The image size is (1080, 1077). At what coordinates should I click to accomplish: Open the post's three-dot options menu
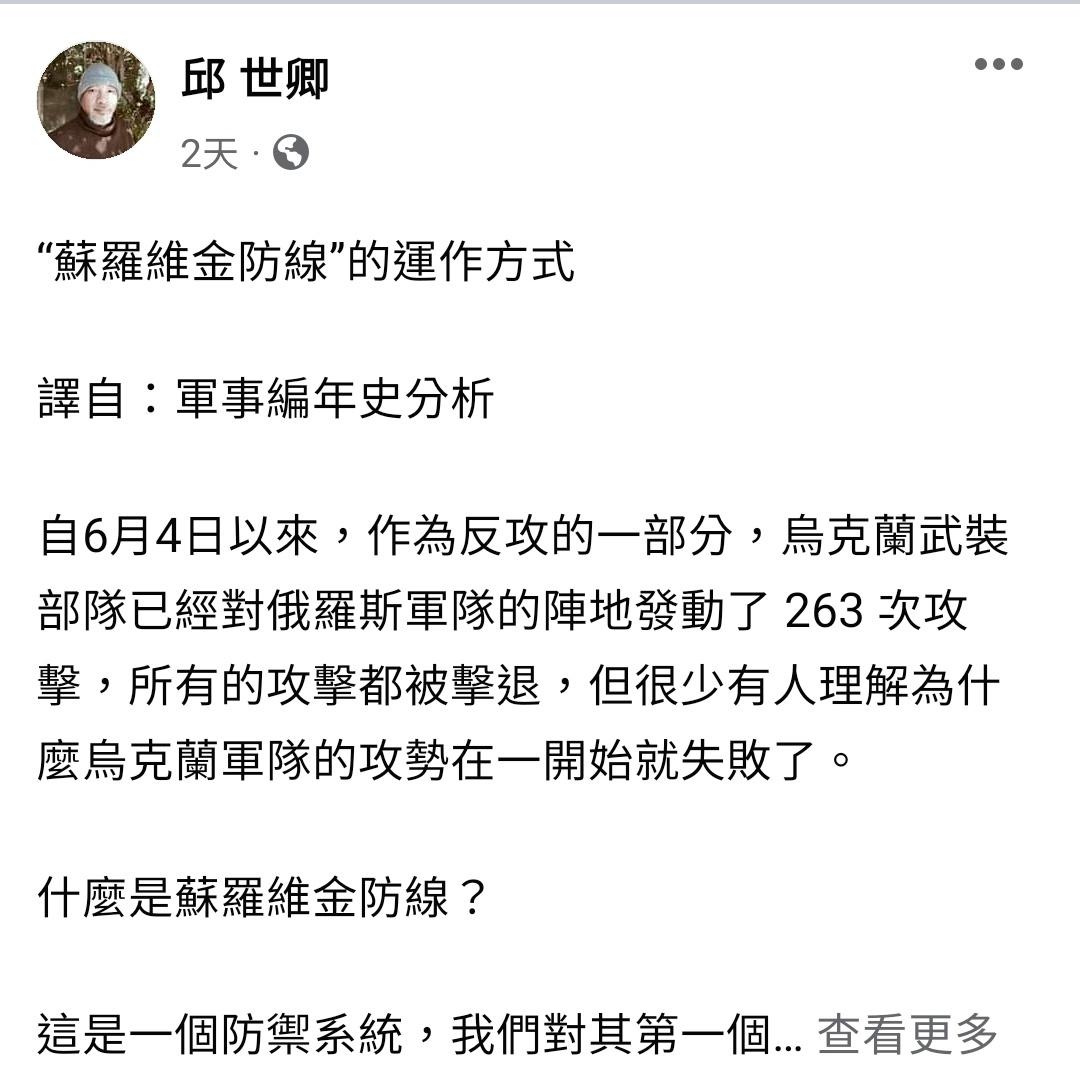[x=998, y=65]
